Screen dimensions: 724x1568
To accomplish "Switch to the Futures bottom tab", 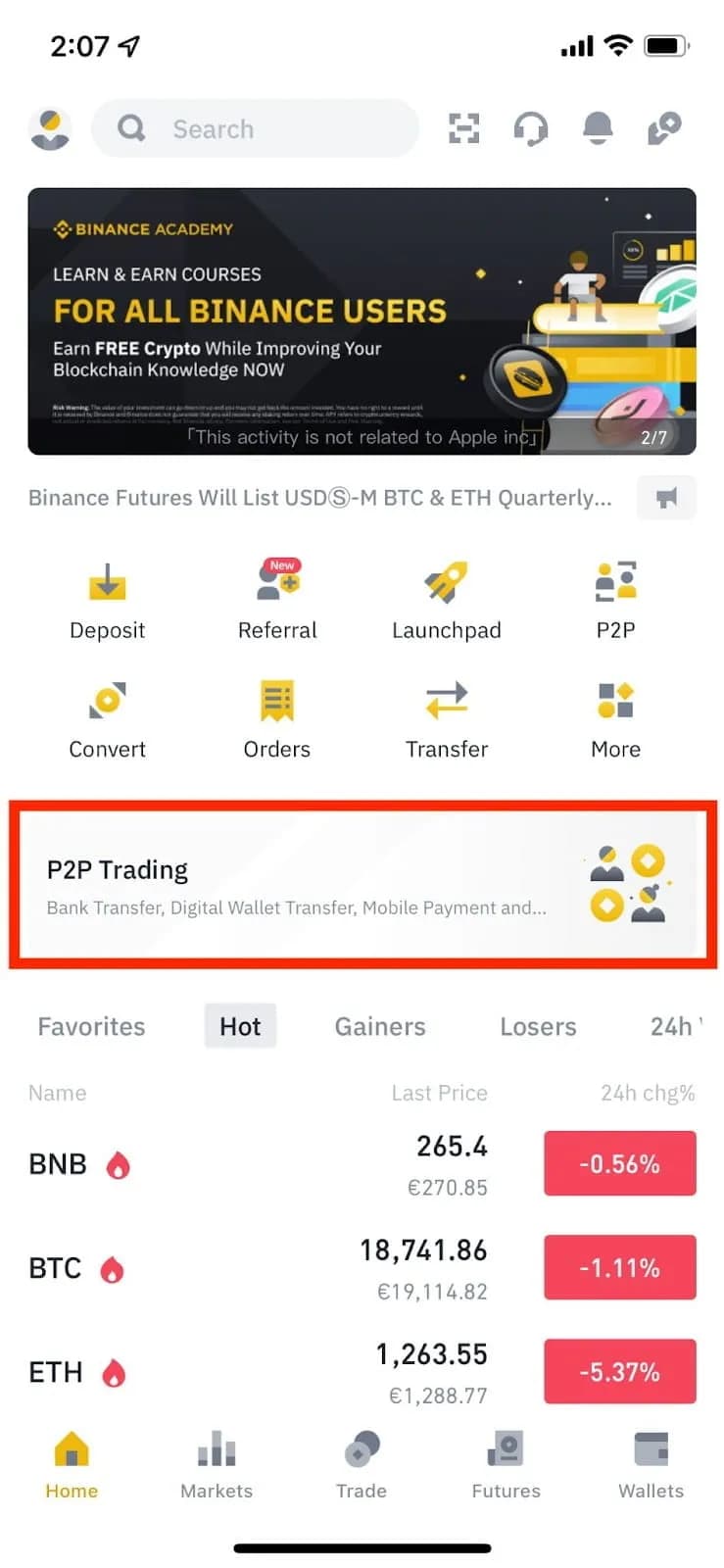I will click(x=506, y=1466).
